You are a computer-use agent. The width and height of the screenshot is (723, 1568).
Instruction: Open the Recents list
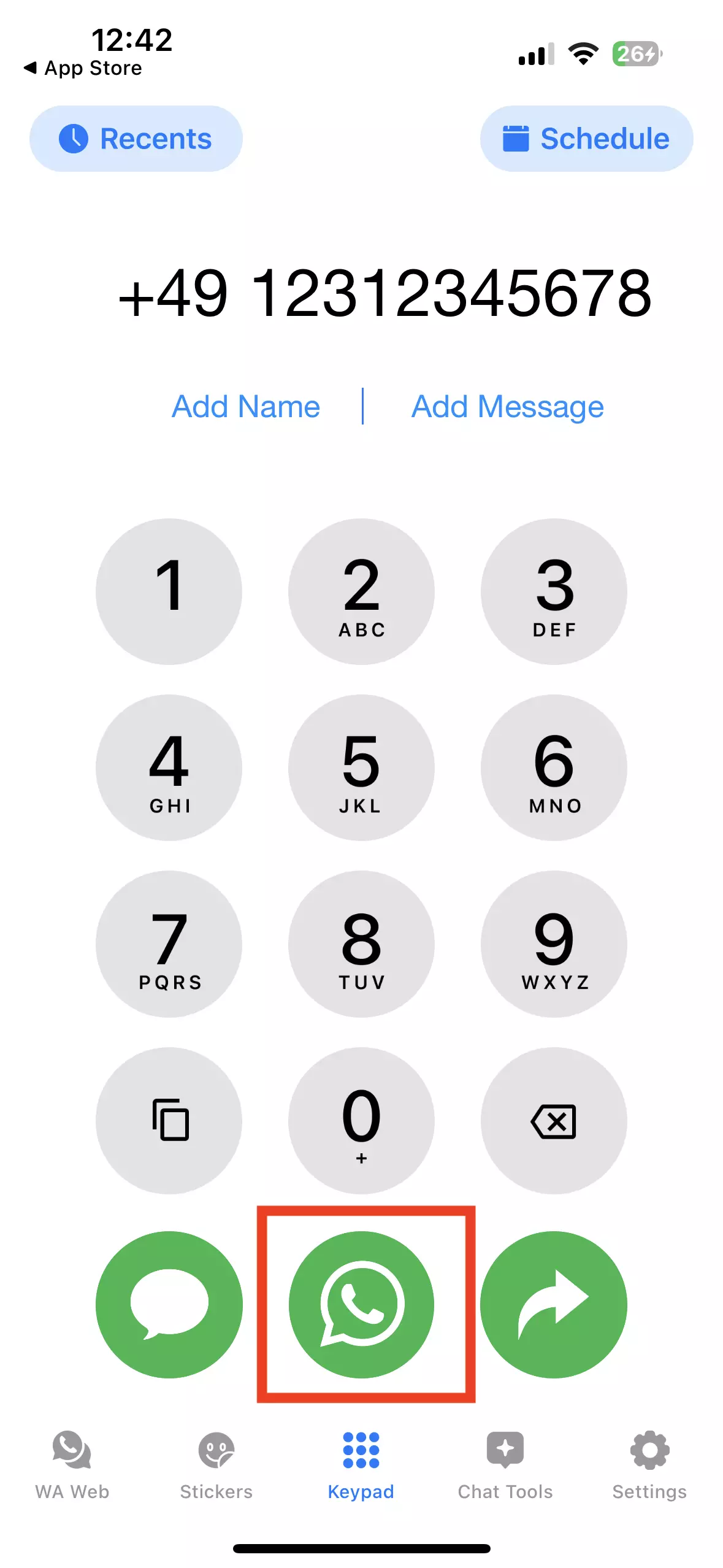click(136, 139)
